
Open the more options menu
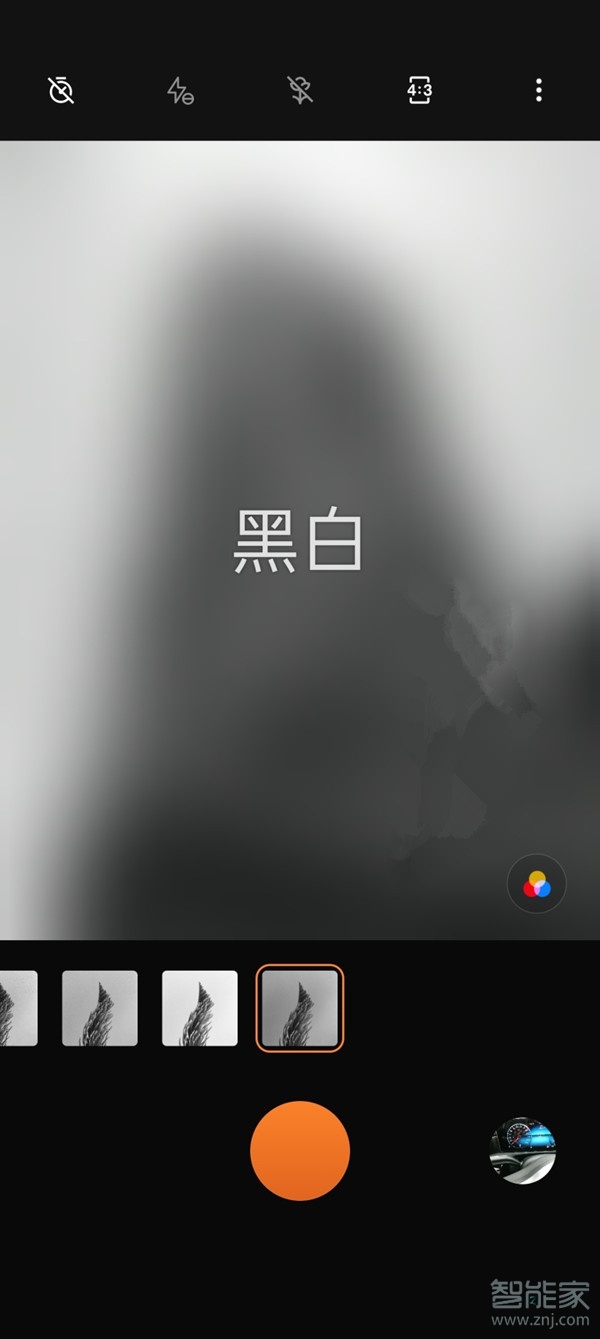click(x=538, y=91)
